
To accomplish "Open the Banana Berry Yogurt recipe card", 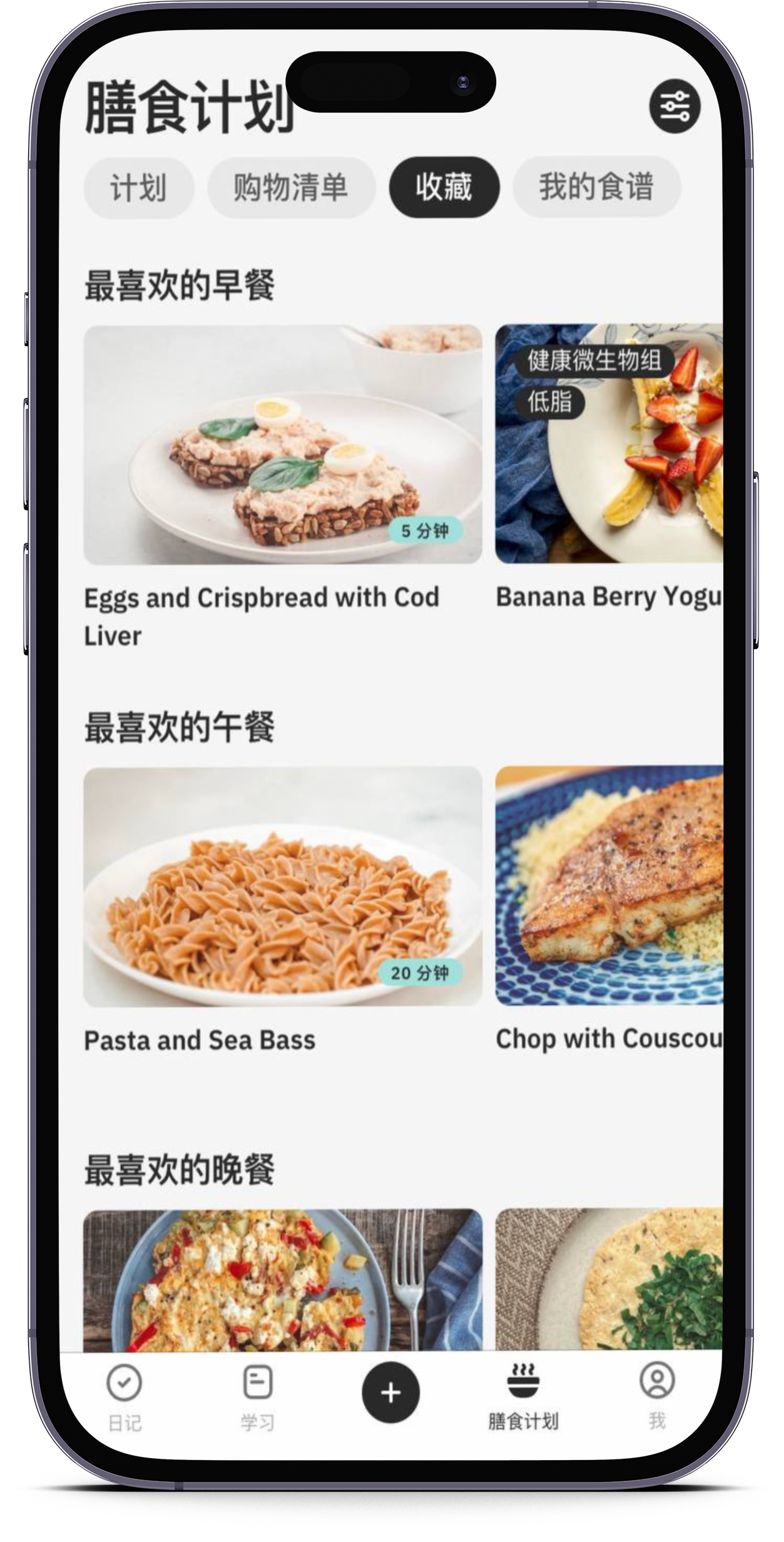I will click(x=608, y=444).
